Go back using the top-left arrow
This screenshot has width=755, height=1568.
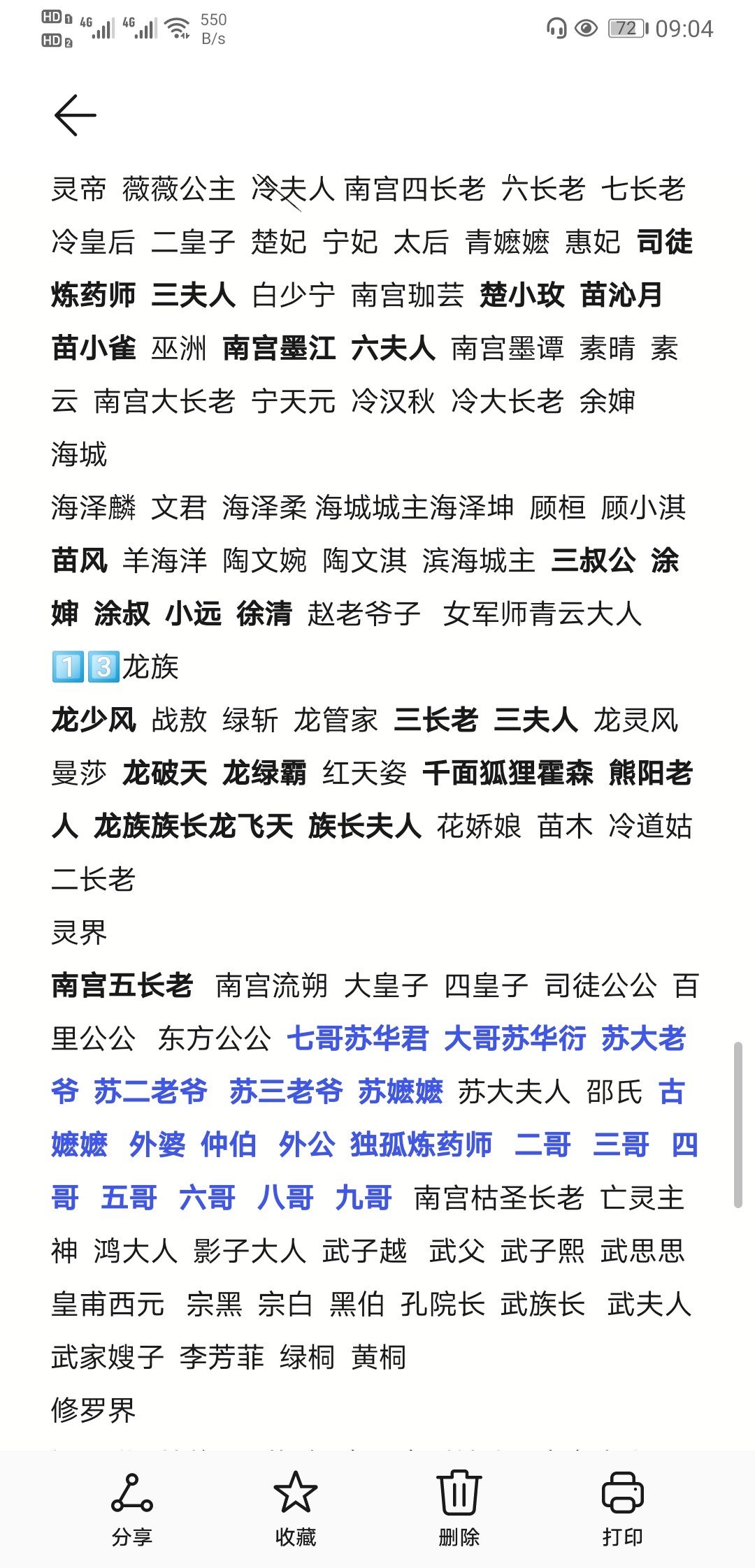point(75,115)
